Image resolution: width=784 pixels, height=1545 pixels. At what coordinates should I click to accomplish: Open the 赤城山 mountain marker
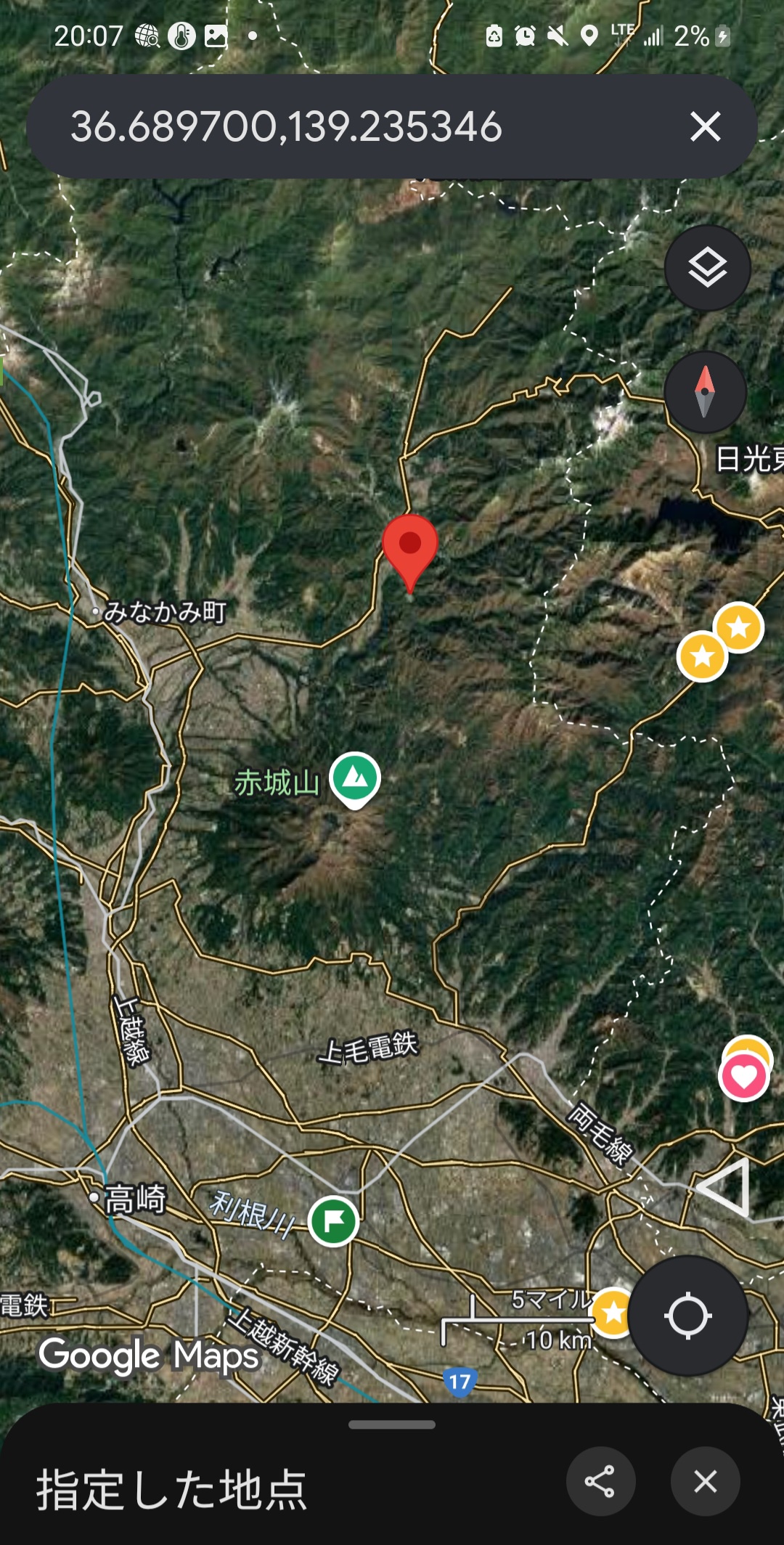(x=355, y=780)
